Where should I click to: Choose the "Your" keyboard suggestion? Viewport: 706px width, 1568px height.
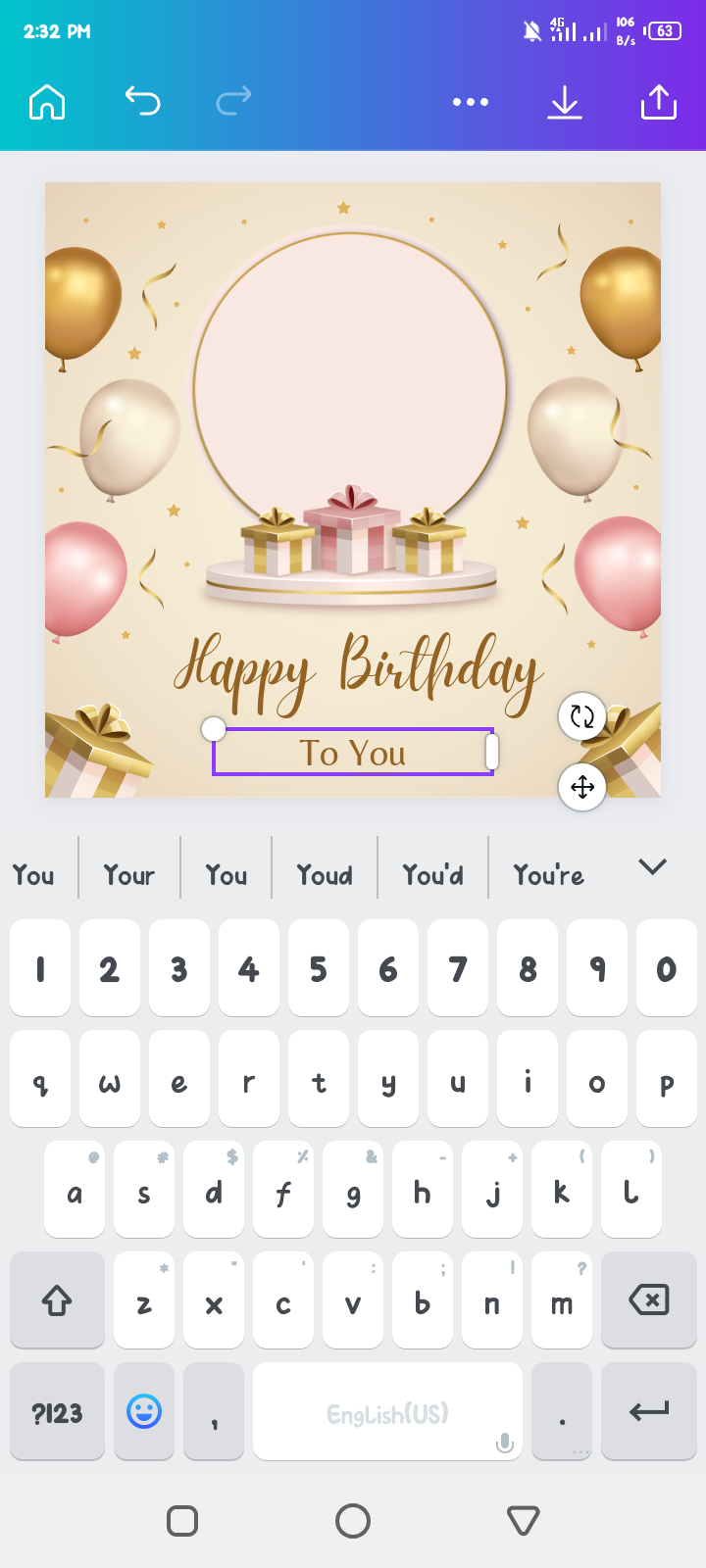click(129, 875)
